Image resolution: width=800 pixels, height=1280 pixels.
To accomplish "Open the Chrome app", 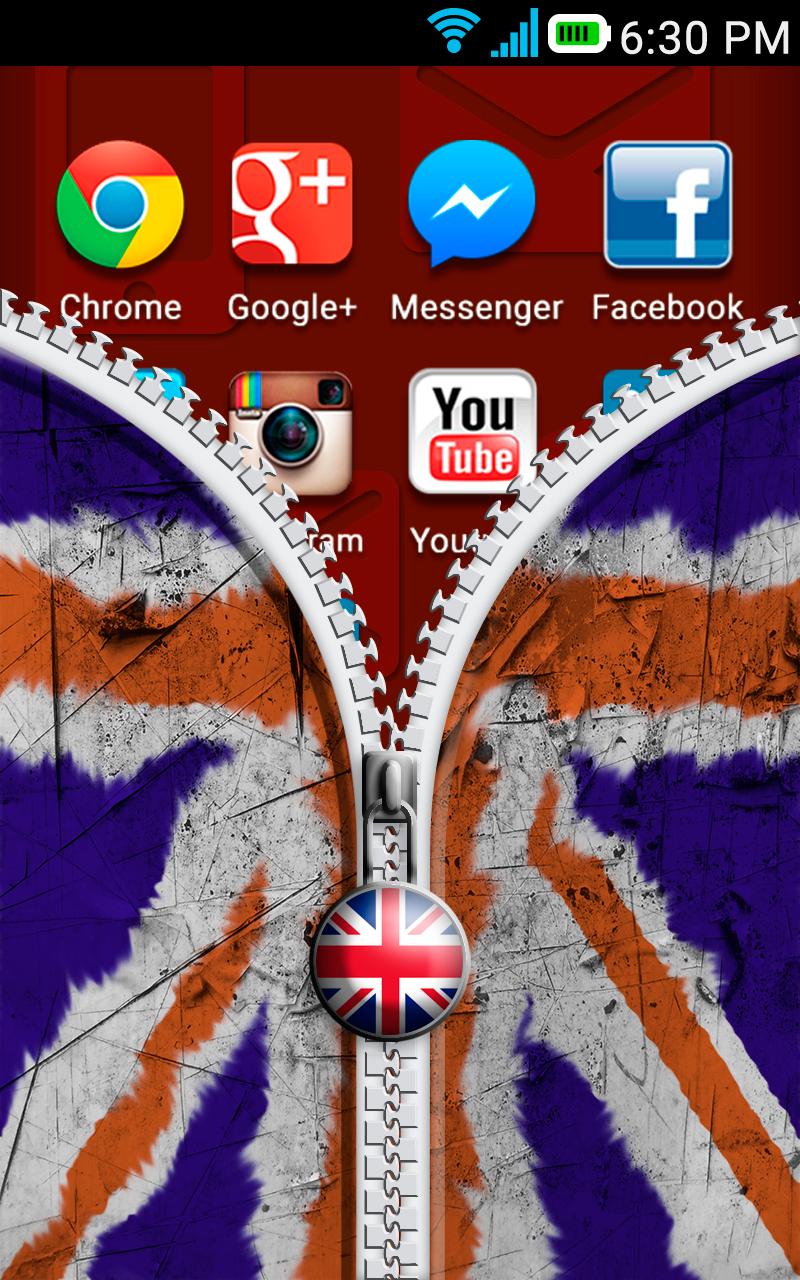I will click(120, 205).
